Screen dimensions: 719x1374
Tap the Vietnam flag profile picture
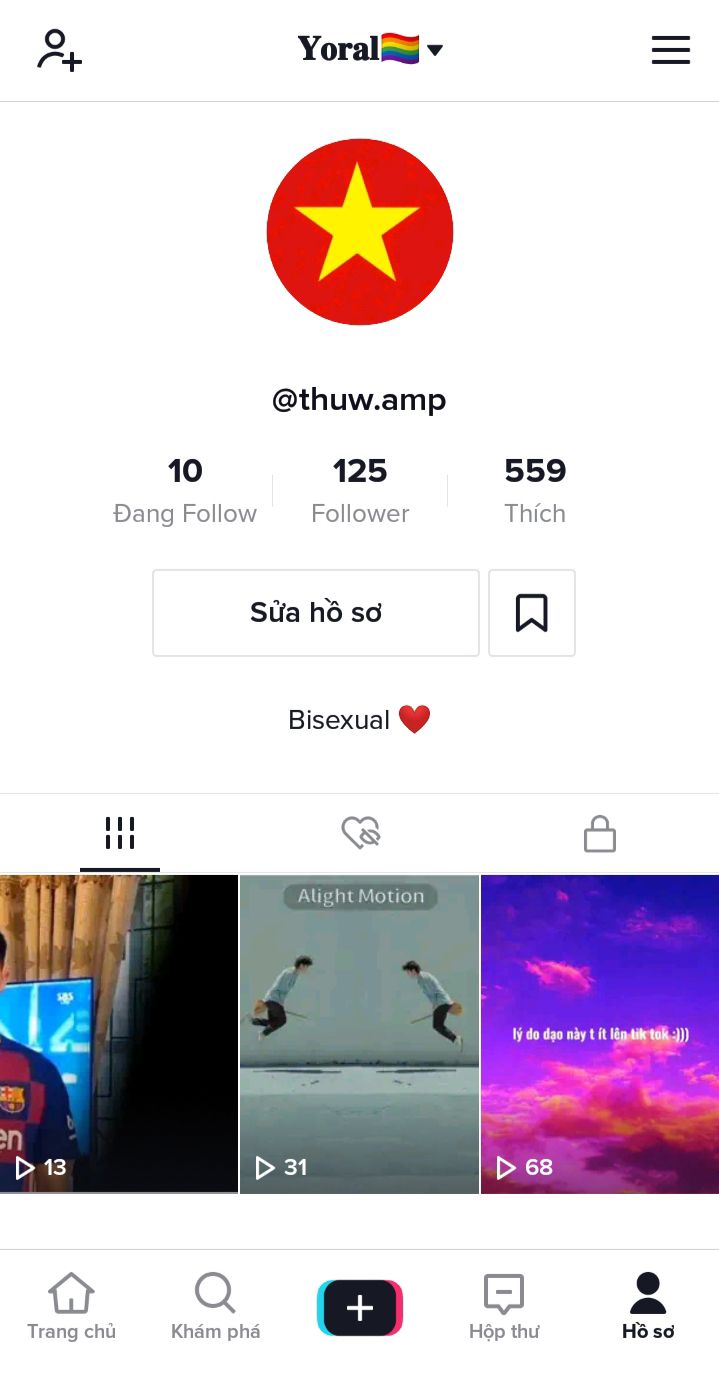coord(360,232)
